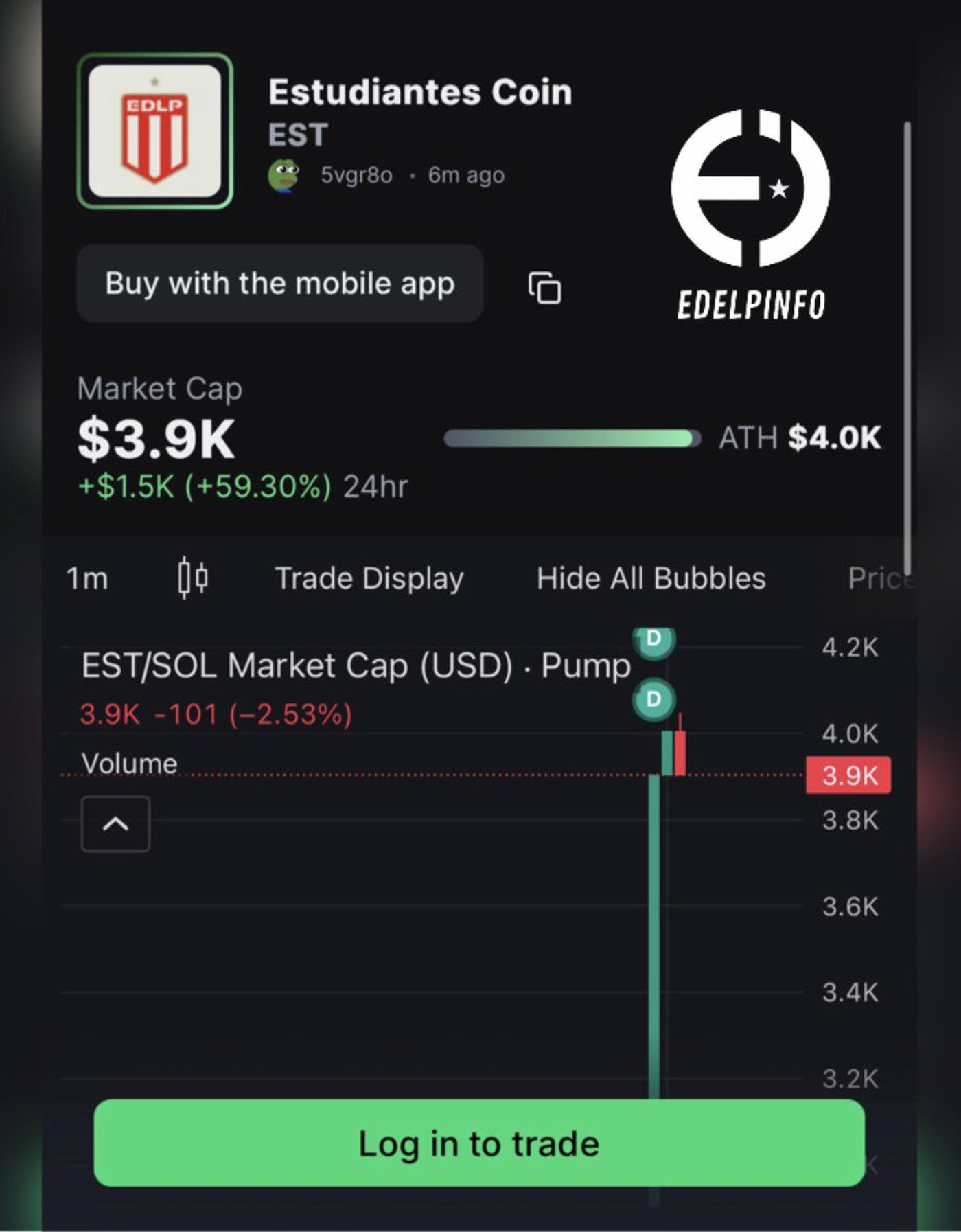Log in to trade
The image size is (961, 1232).
[478, 1143]
